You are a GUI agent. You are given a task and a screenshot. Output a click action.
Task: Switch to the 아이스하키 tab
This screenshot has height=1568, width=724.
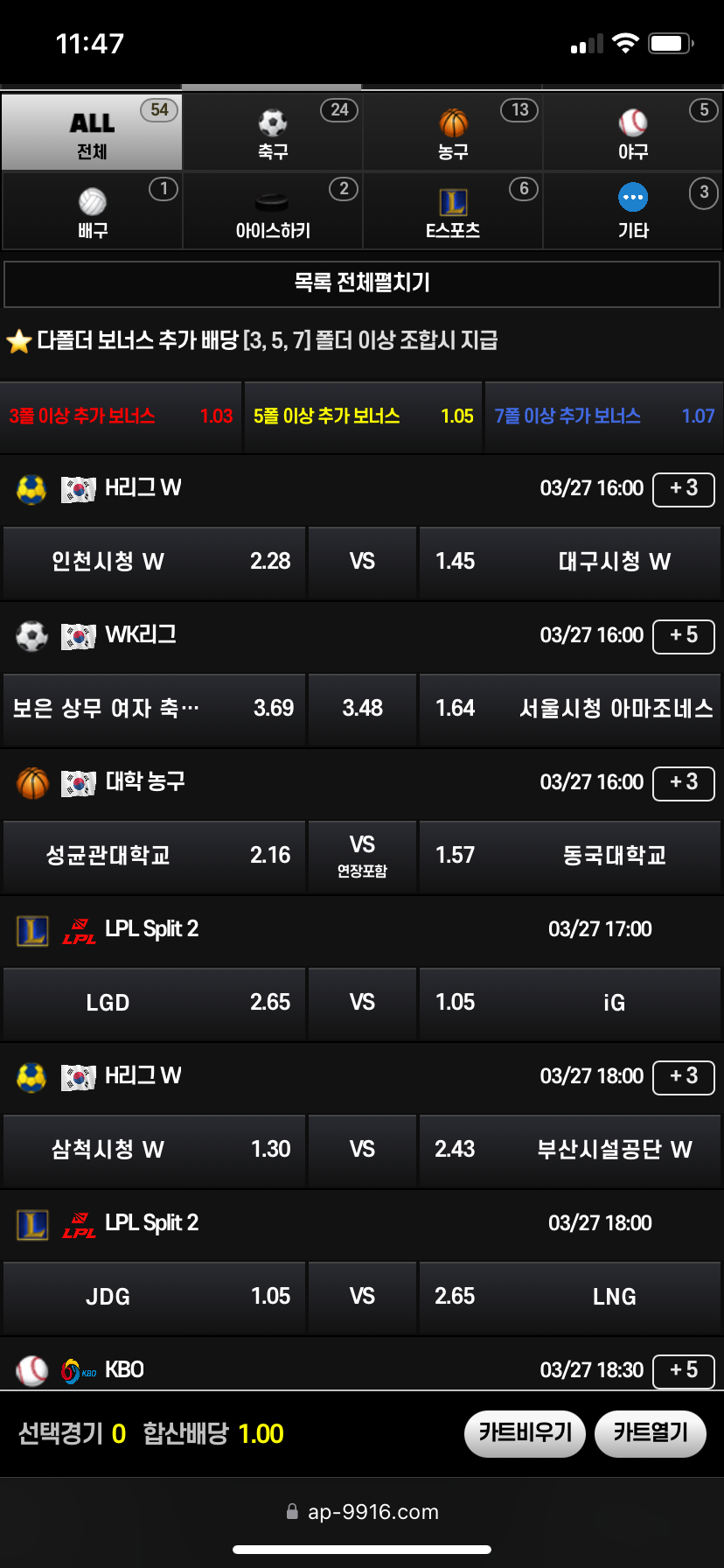click(273, 212)
